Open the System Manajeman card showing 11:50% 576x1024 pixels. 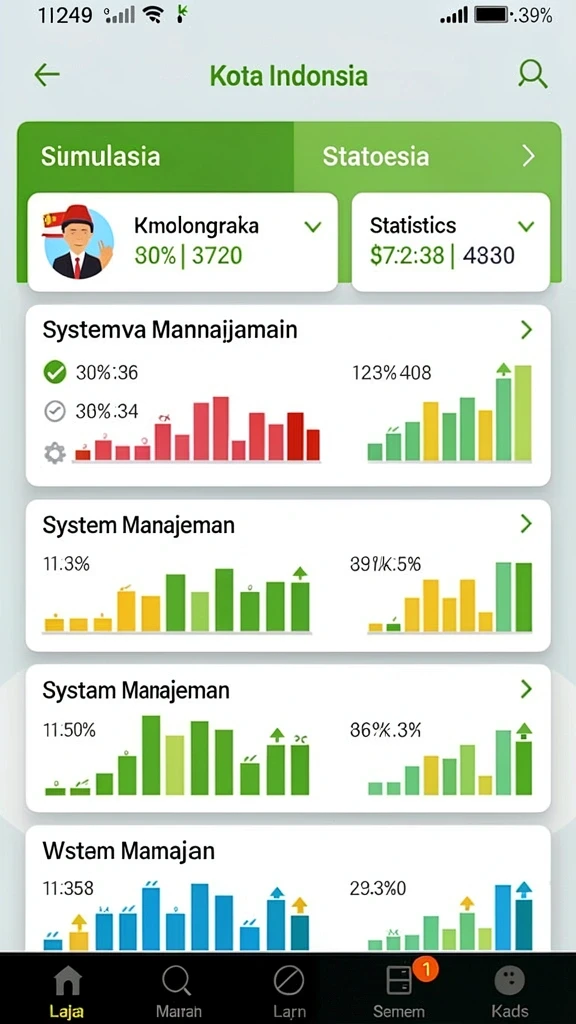coord(288,738)
